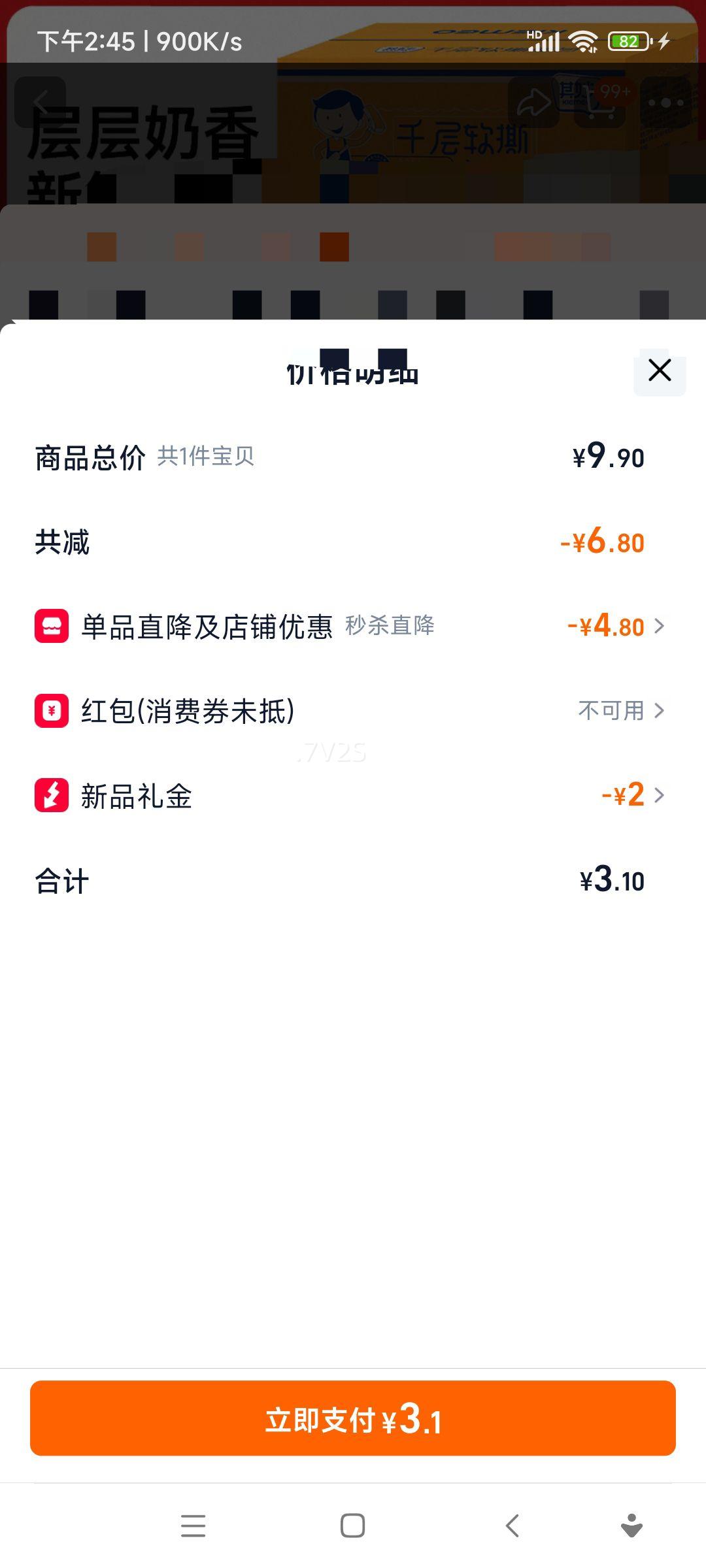Open recent apps from the navigation bar

pyautogui.click(x=193, y=1527)
